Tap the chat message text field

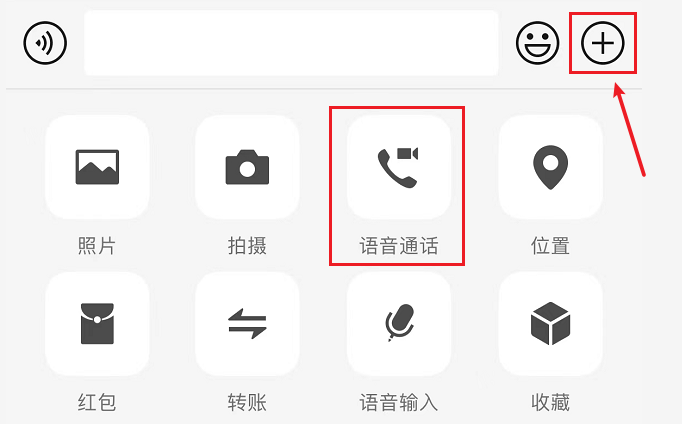click(290, 43)
